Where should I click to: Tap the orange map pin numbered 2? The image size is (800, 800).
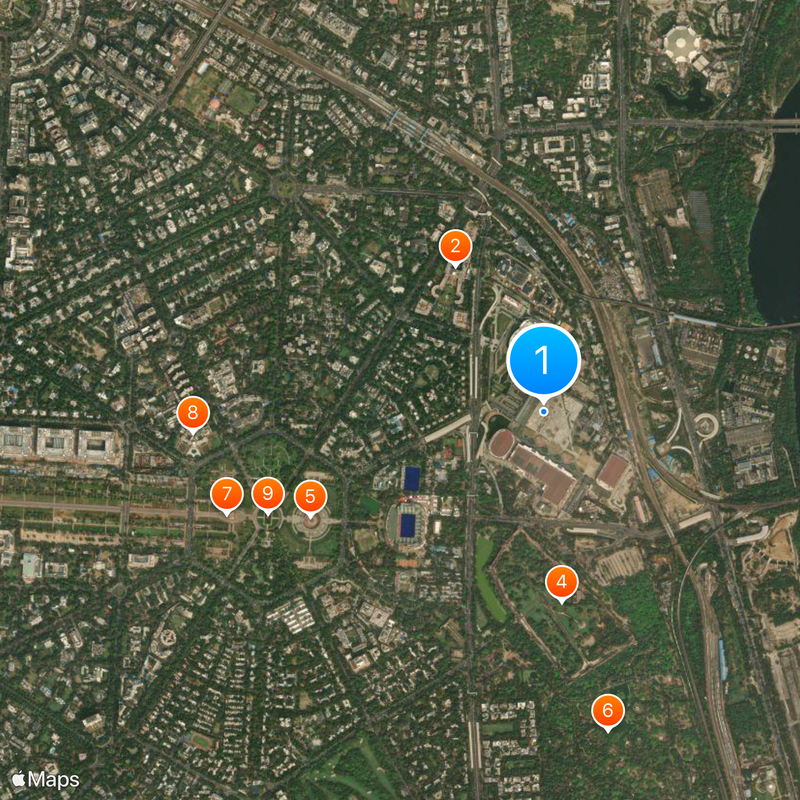coord(455,246)
